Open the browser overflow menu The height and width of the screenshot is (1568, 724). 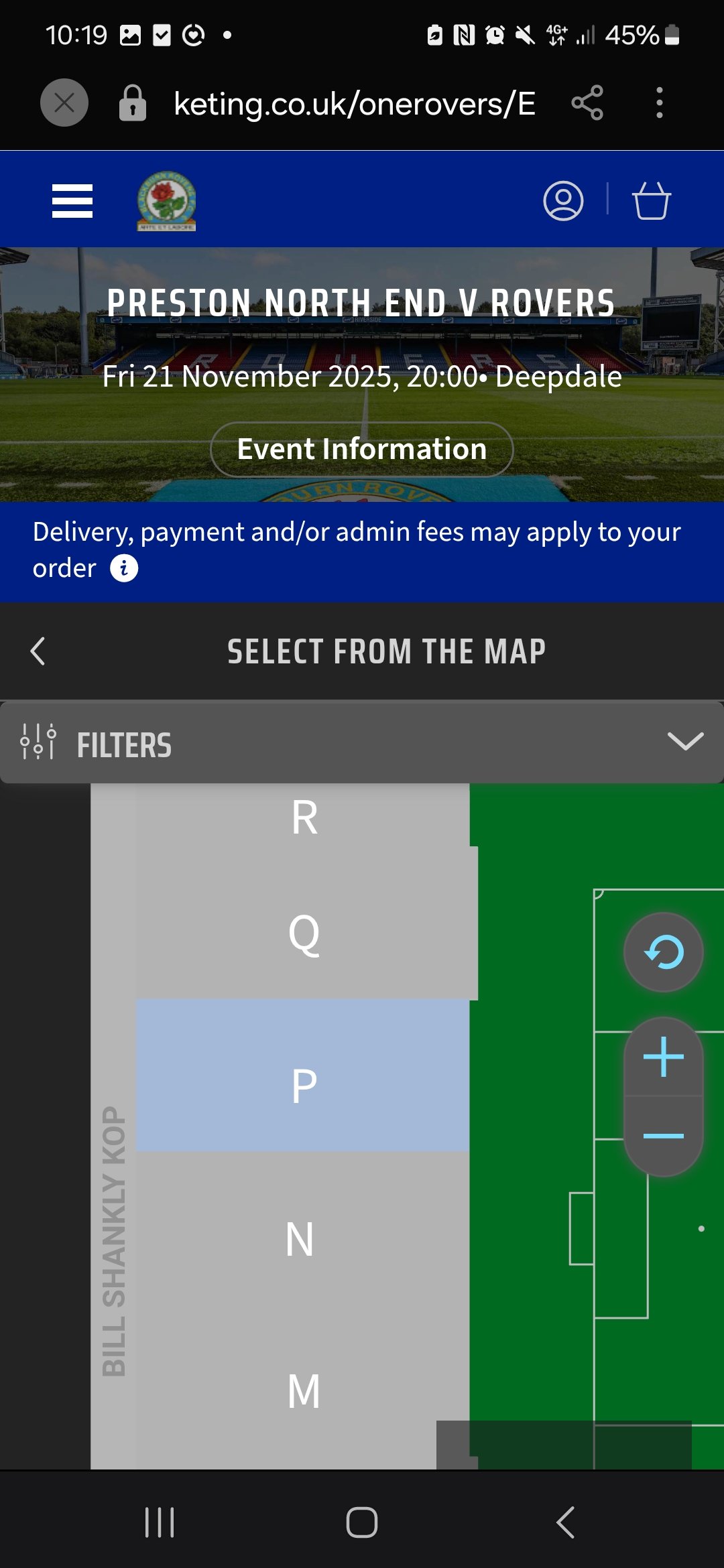[x=660, y=103]
